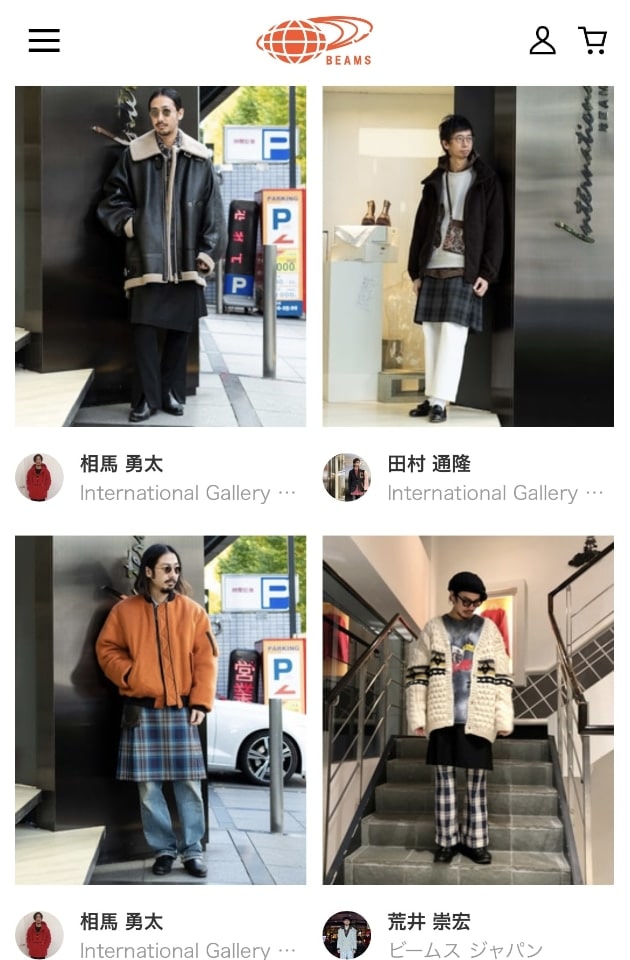This screenshot has height=960, width=630.
Task: Open 相馬 勇太's profile under shearling jacket photo
Action: [x=121, y=464]
